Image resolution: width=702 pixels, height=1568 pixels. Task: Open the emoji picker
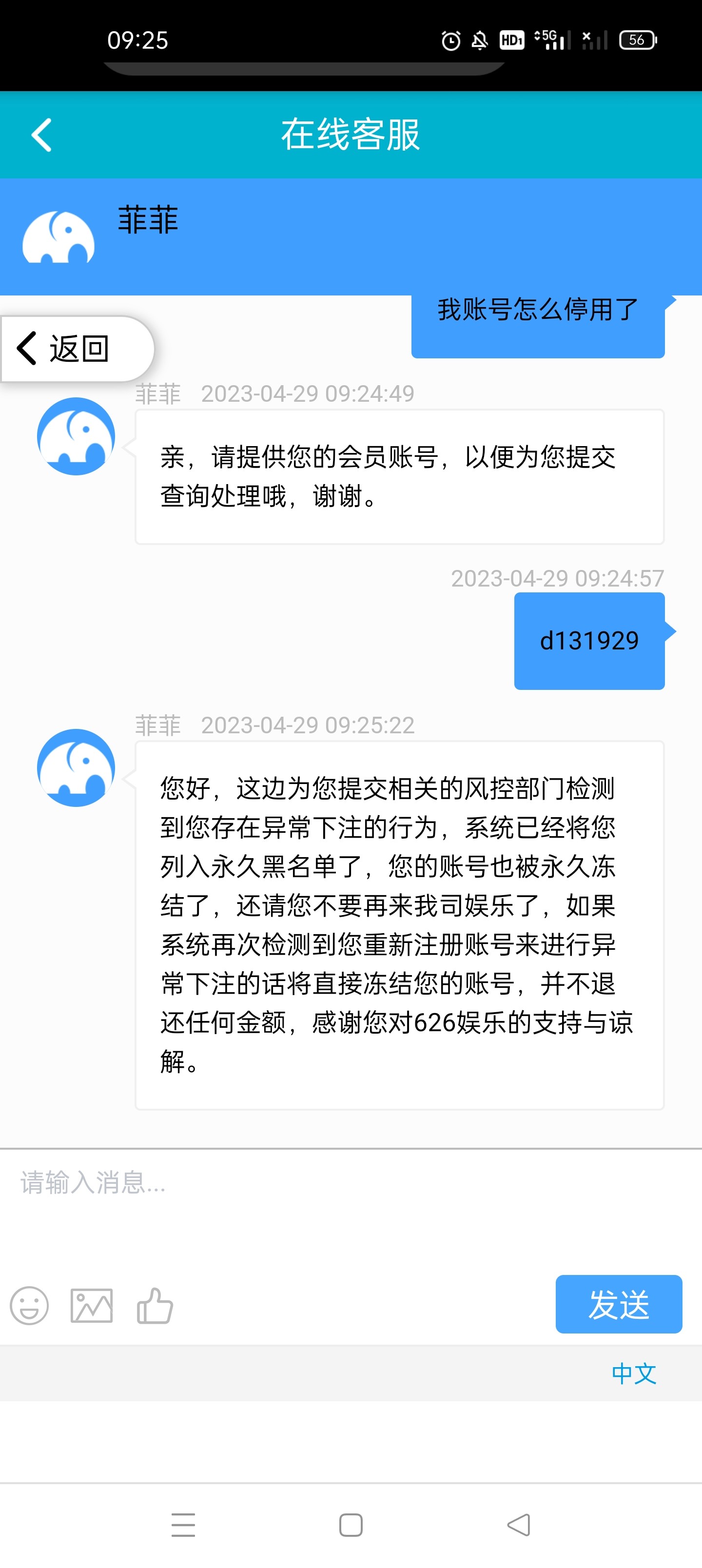pyautogui.click(x=29, y=1305)
